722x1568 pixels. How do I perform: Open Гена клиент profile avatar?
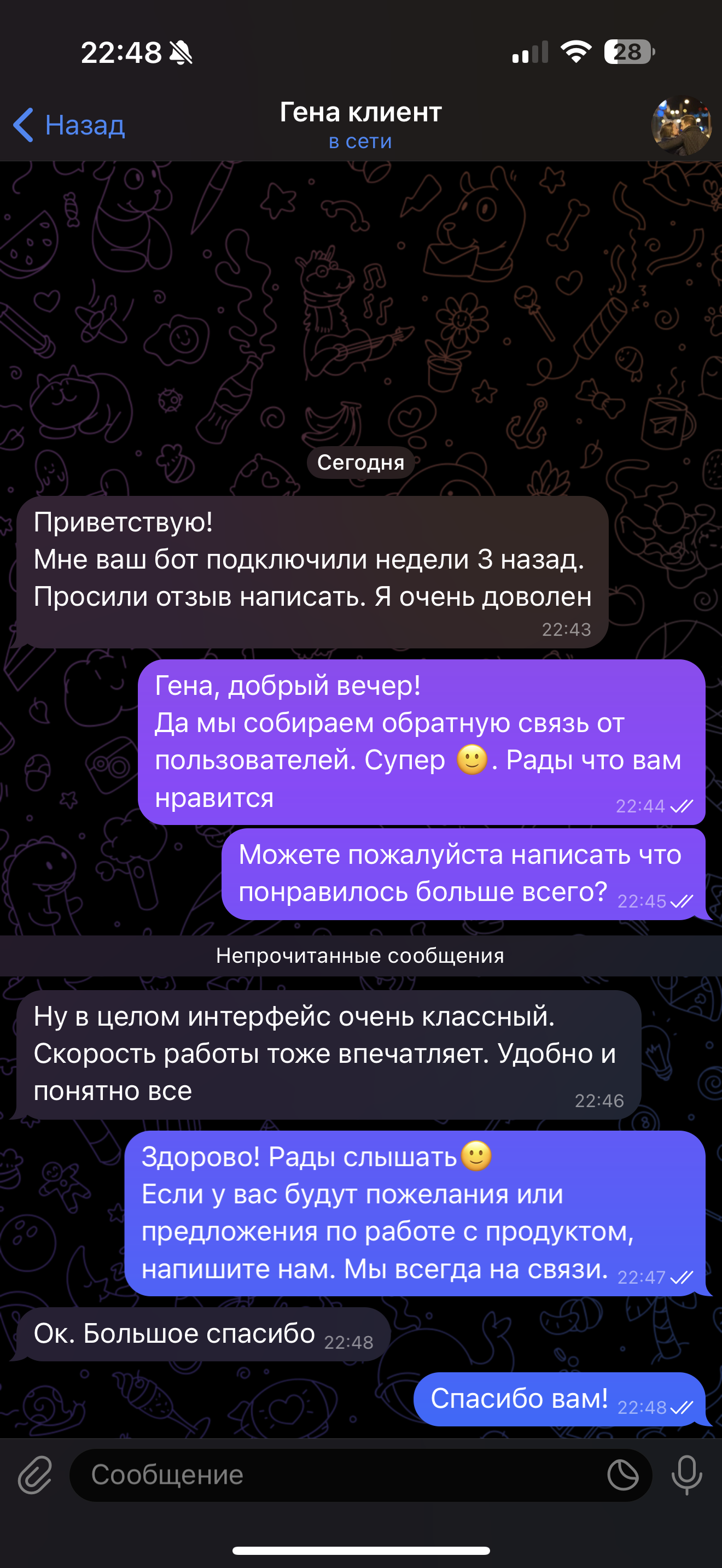tap(681, 125)
